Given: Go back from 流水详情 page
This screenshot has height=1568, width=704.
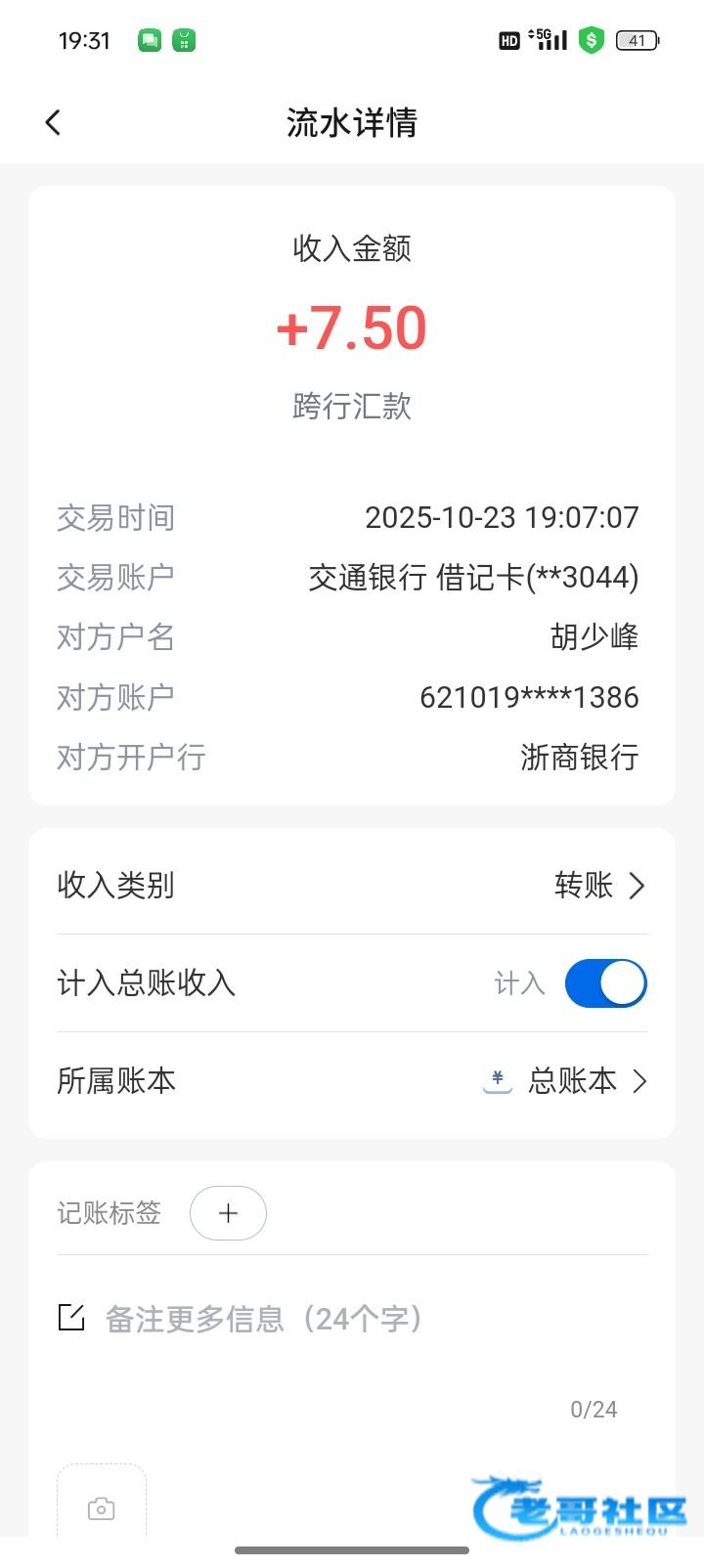Looking at the screenshot, I should pos(53,122).
